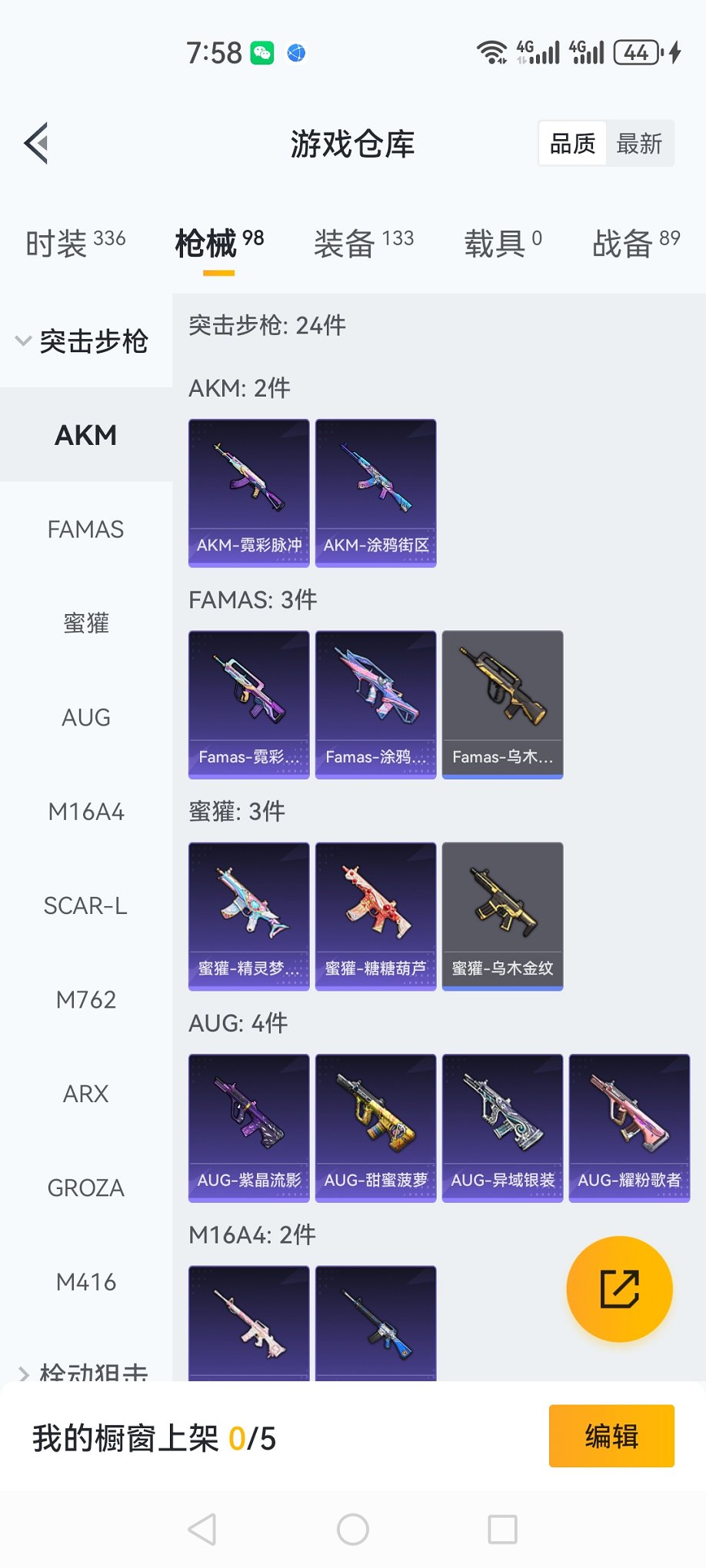Open the 蜜獾-糖糖葫芦 skin
Image resolution: width=706 pixels, height=1568 pixels.
(375, 916)
